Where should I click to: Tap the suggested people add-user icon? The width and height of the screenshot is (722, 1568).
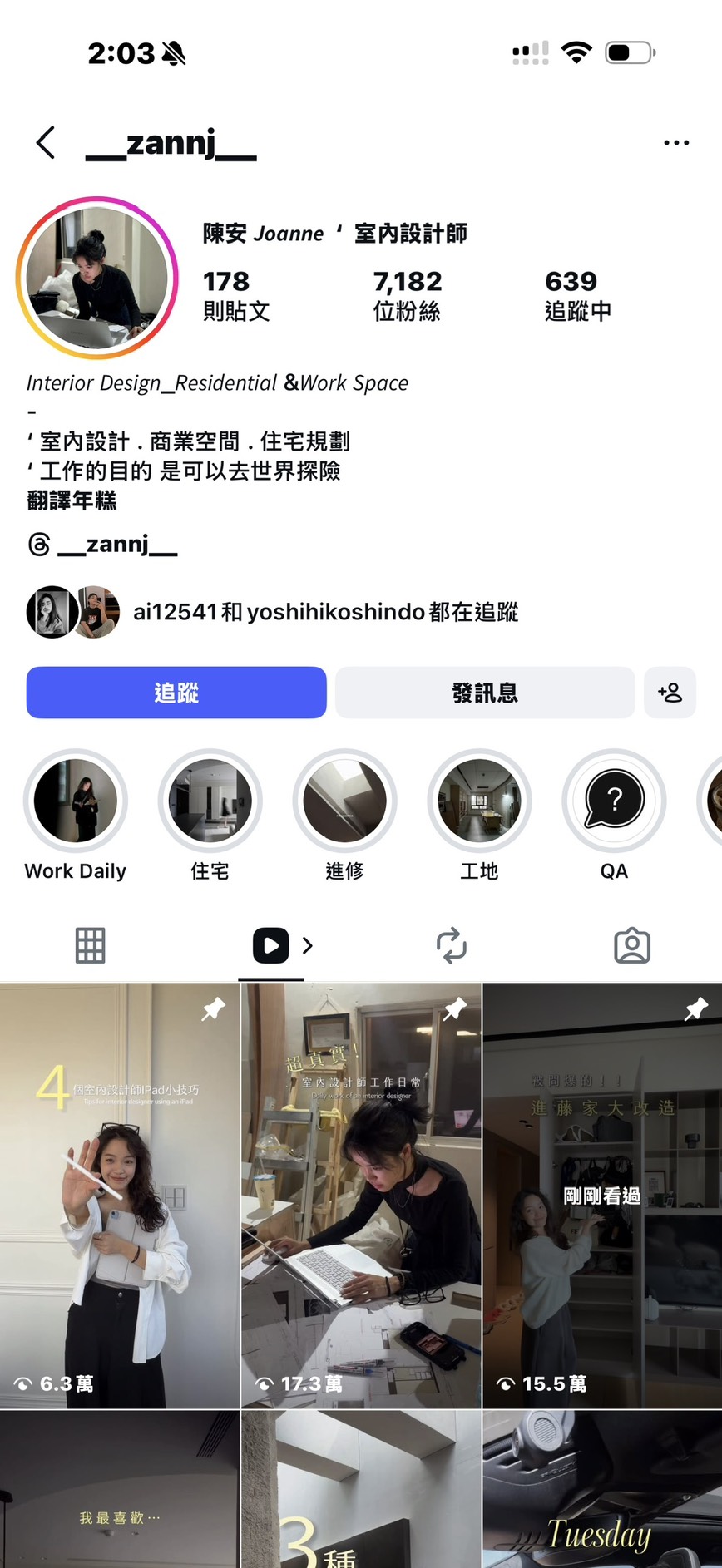coord(670,693)
